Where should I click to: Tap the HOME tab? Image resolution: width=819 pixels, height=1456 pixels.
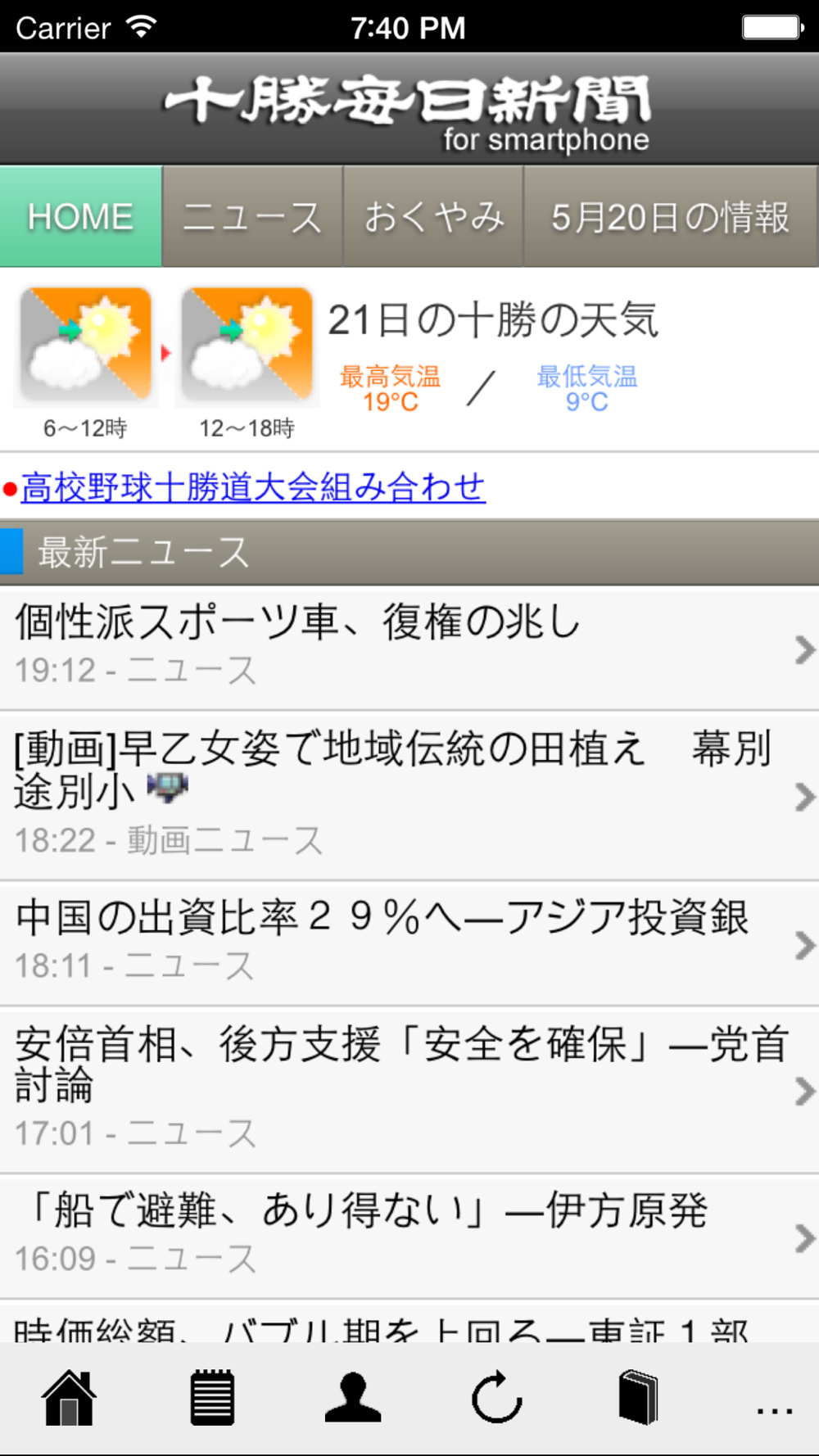coord(81,217)
